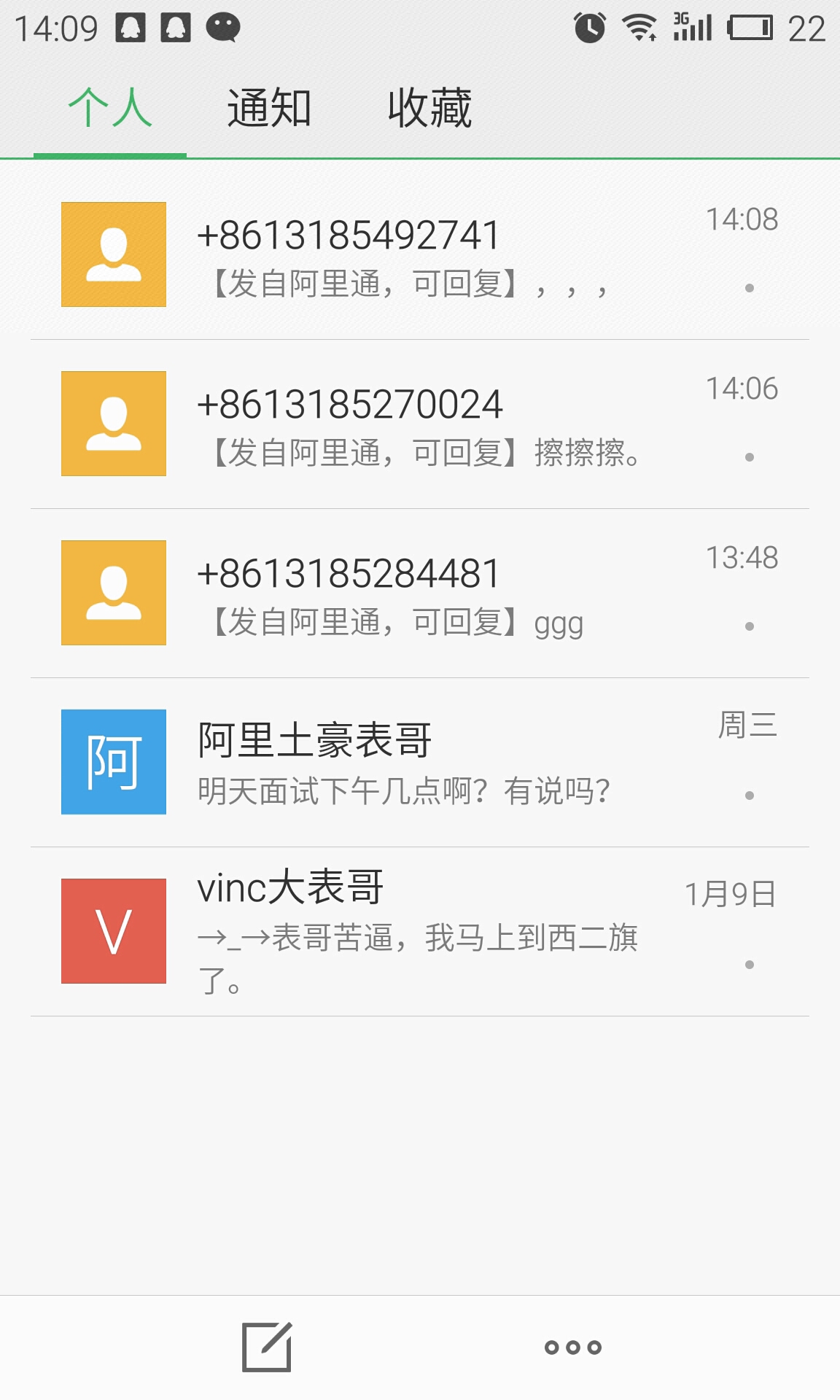
Task: Switch to the 收藏 tab
Action: tap(429, 109)
